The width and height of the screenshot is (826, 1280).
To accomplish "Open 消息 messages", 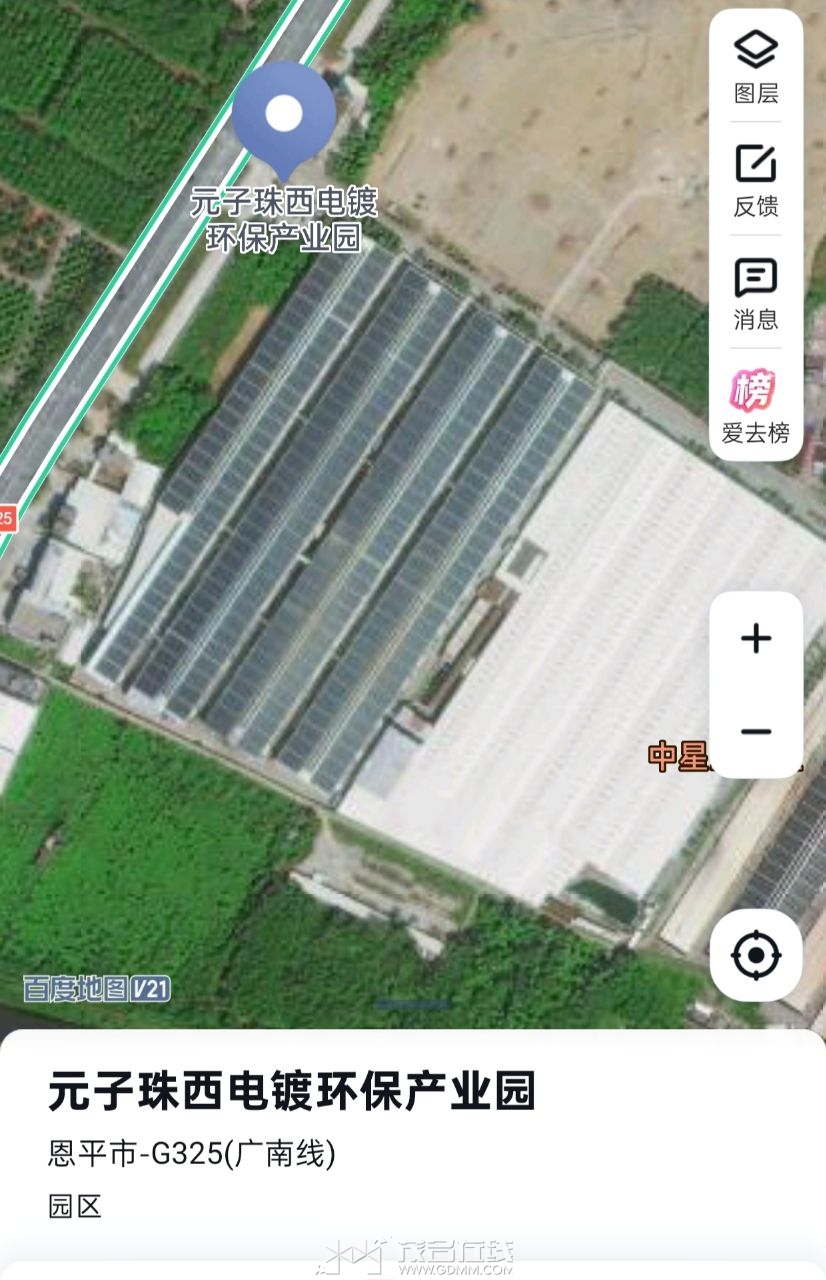I will click(x=756, y=293).
